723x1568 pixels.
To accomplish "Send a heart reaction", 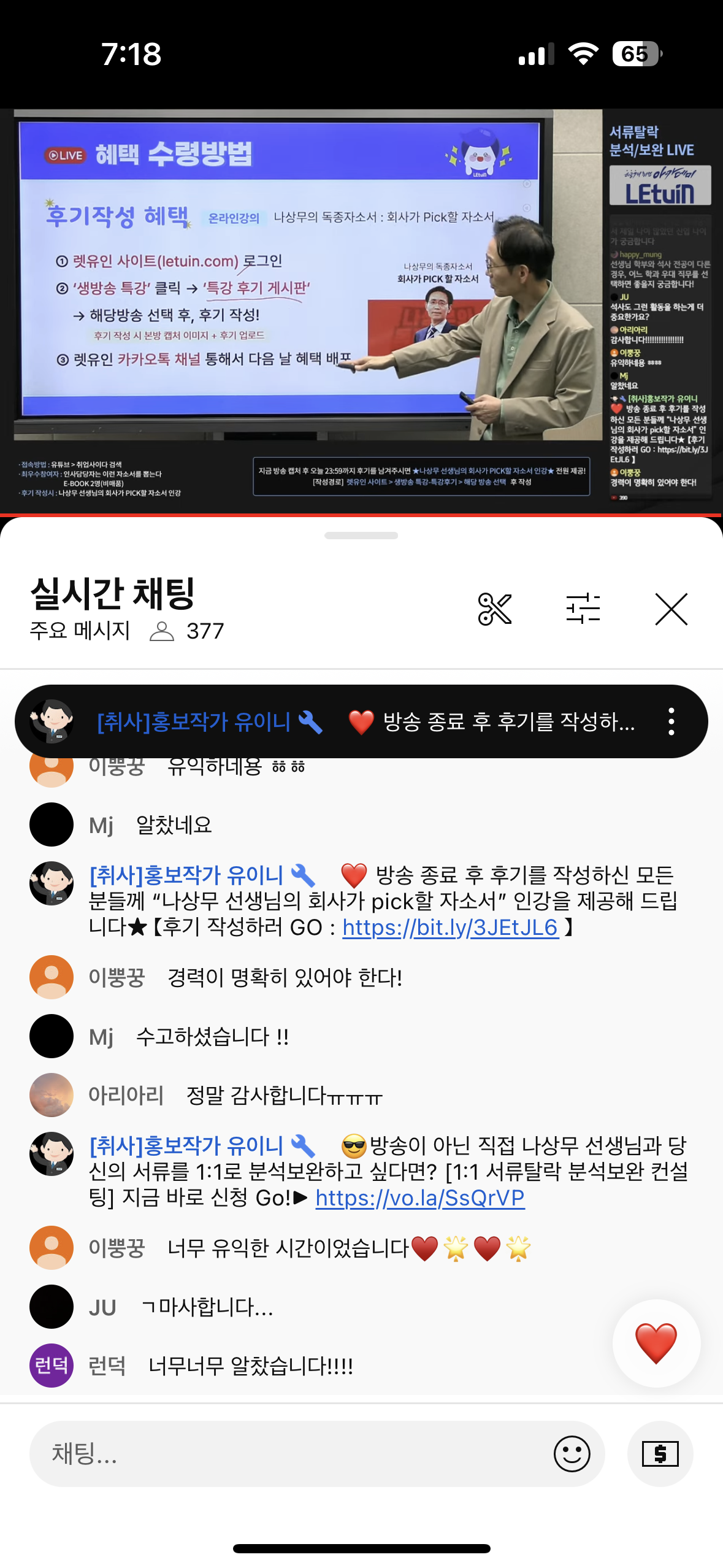I will tap(656, 1343).
